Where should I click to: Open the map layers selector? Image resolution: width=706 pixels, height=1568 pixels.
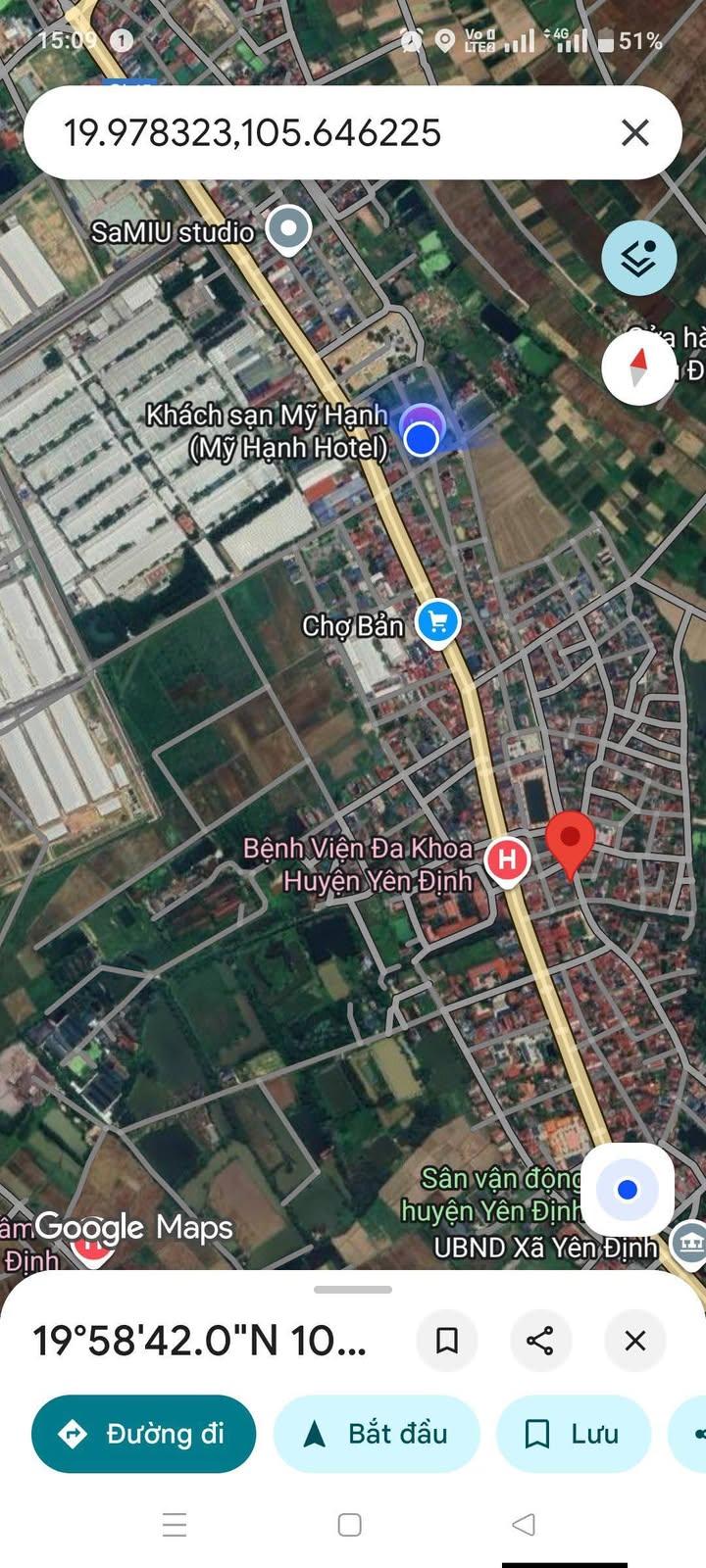639,259
